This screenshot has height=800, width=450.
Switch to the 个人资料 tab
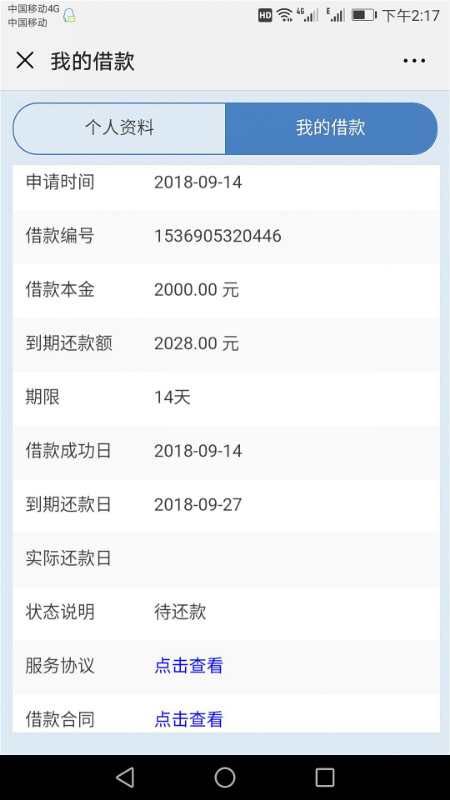pyautogui.click(x=119, y=128)
